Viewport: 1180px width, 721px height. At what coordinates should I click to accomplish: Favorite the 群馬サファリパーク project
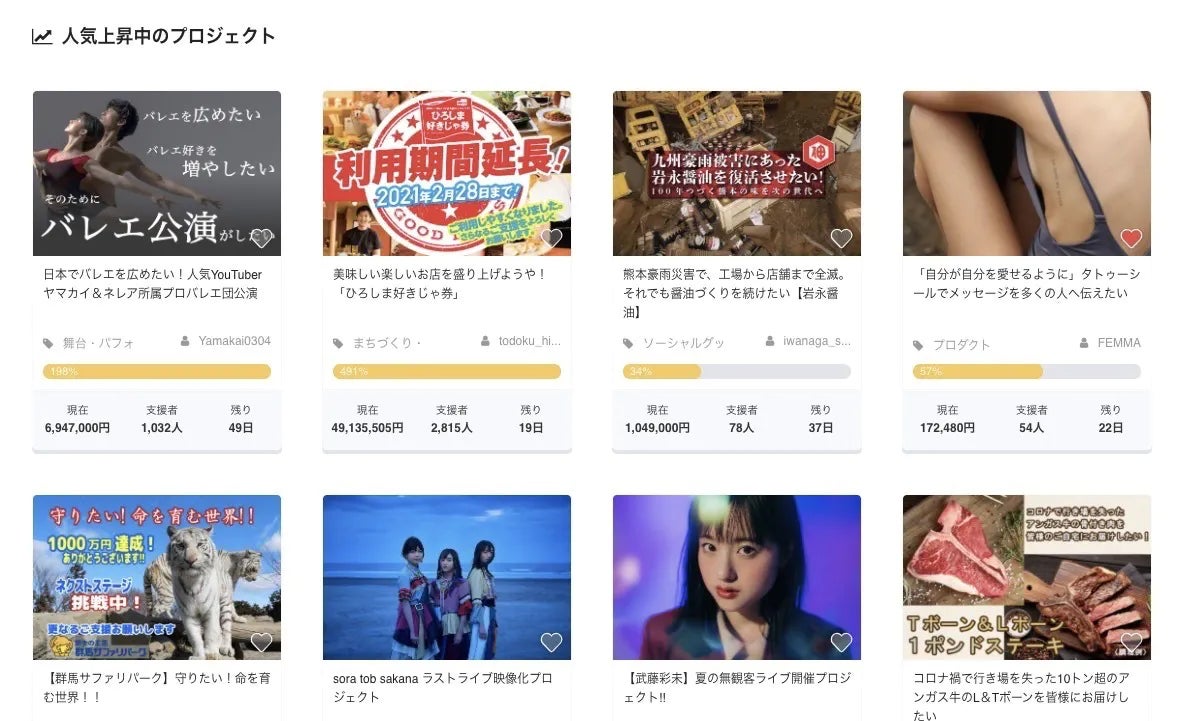[261, 642]
